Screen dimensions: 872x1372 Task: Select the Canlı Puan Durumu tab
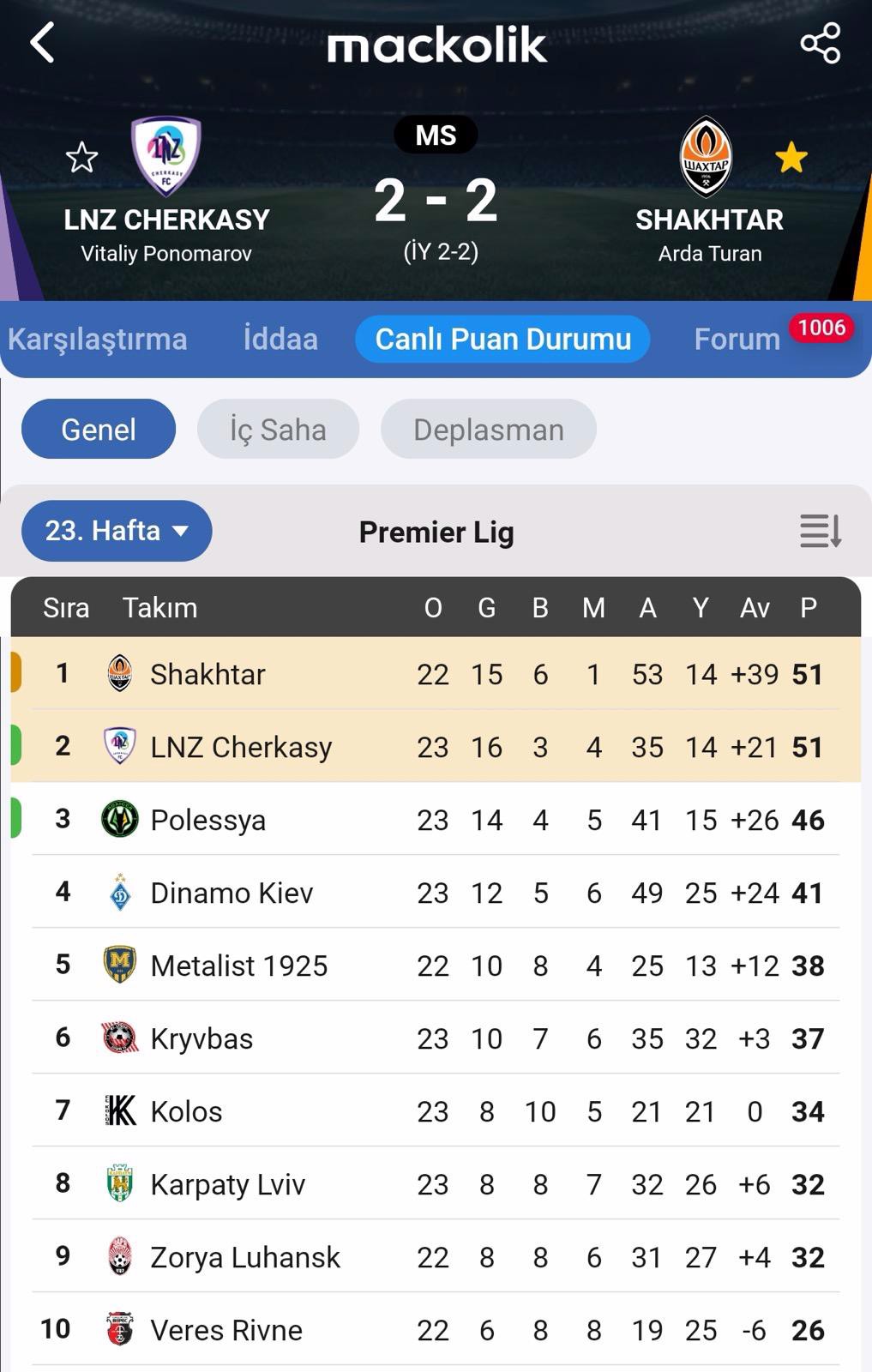coord(502,340)
